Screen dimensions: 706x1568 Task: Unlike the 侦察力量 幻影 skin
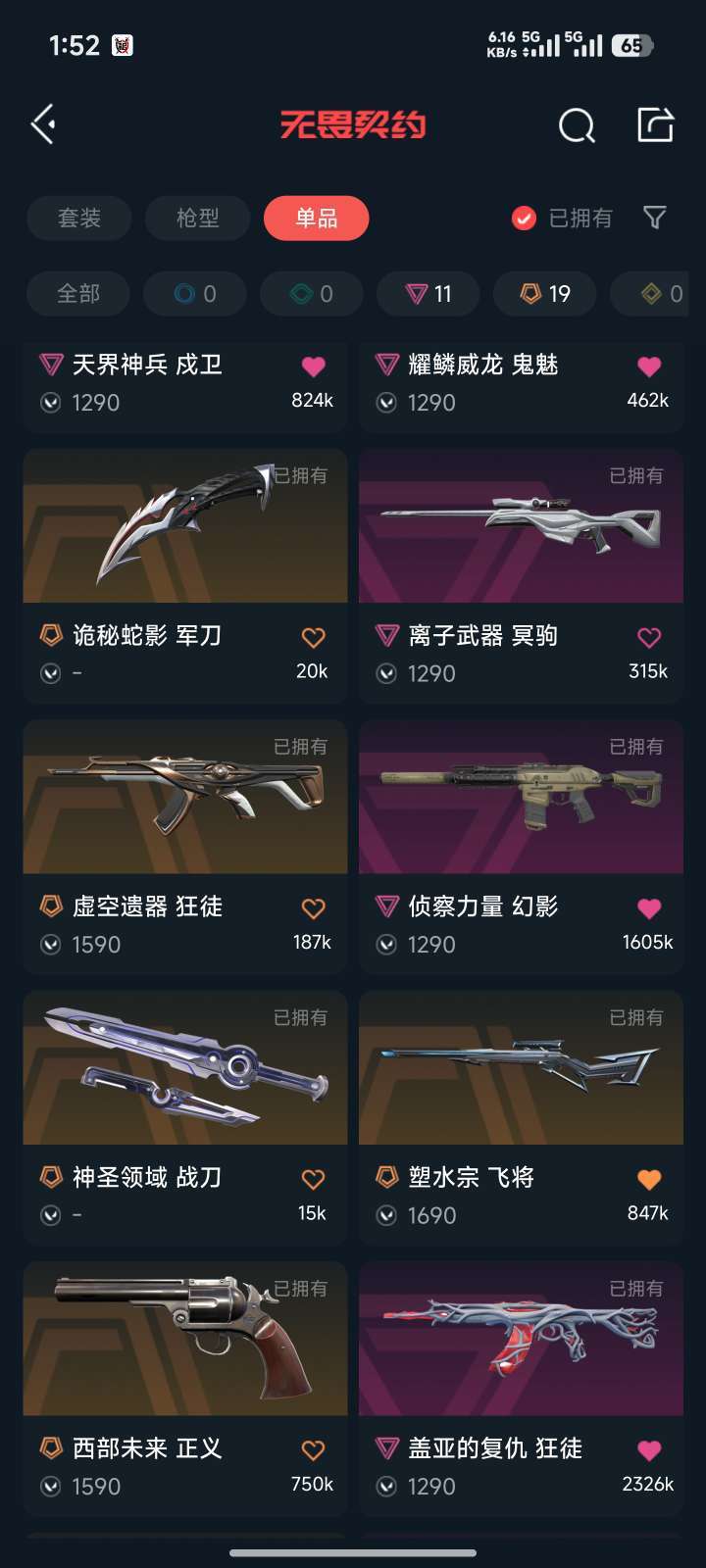pyautogui.click(x=649, y=908)
